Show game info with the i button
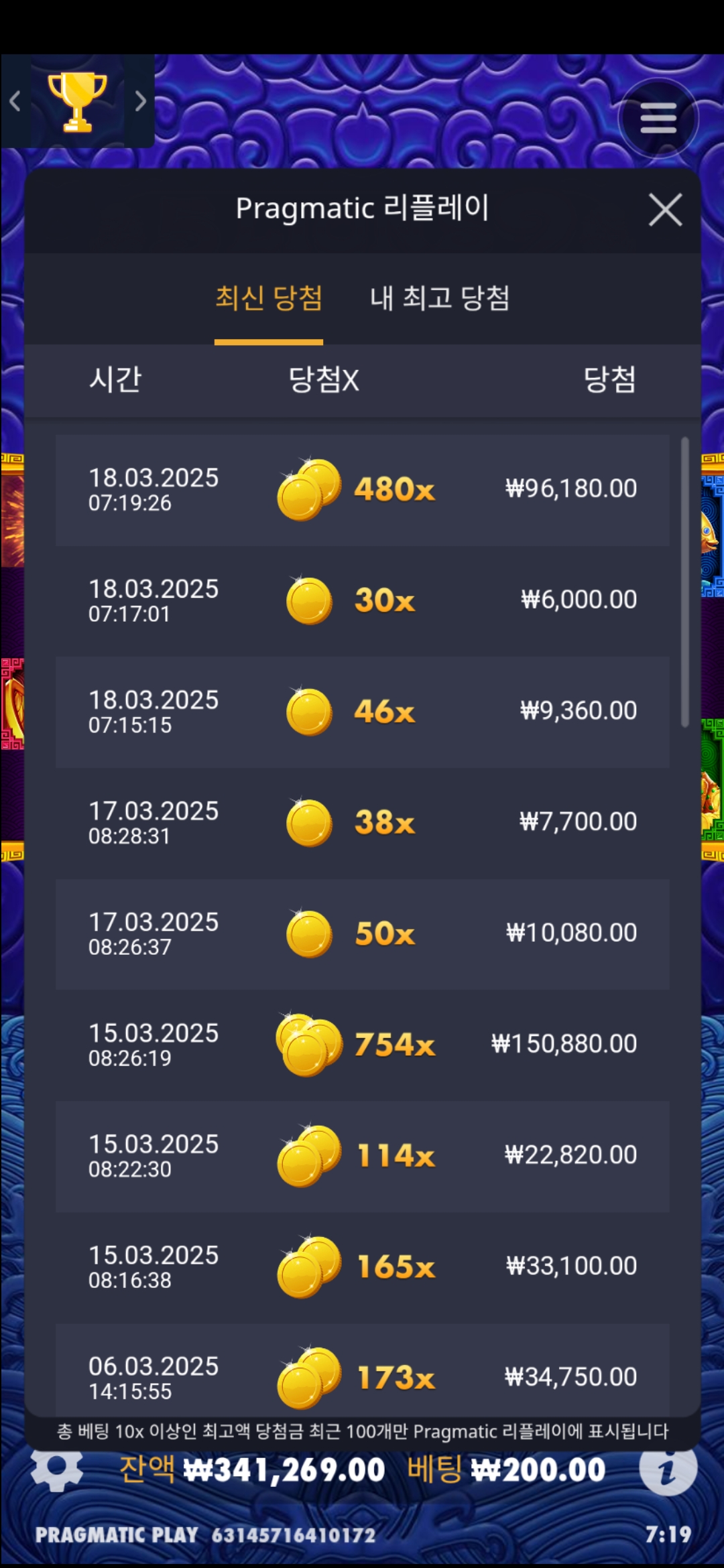 tap(668, 1471)
